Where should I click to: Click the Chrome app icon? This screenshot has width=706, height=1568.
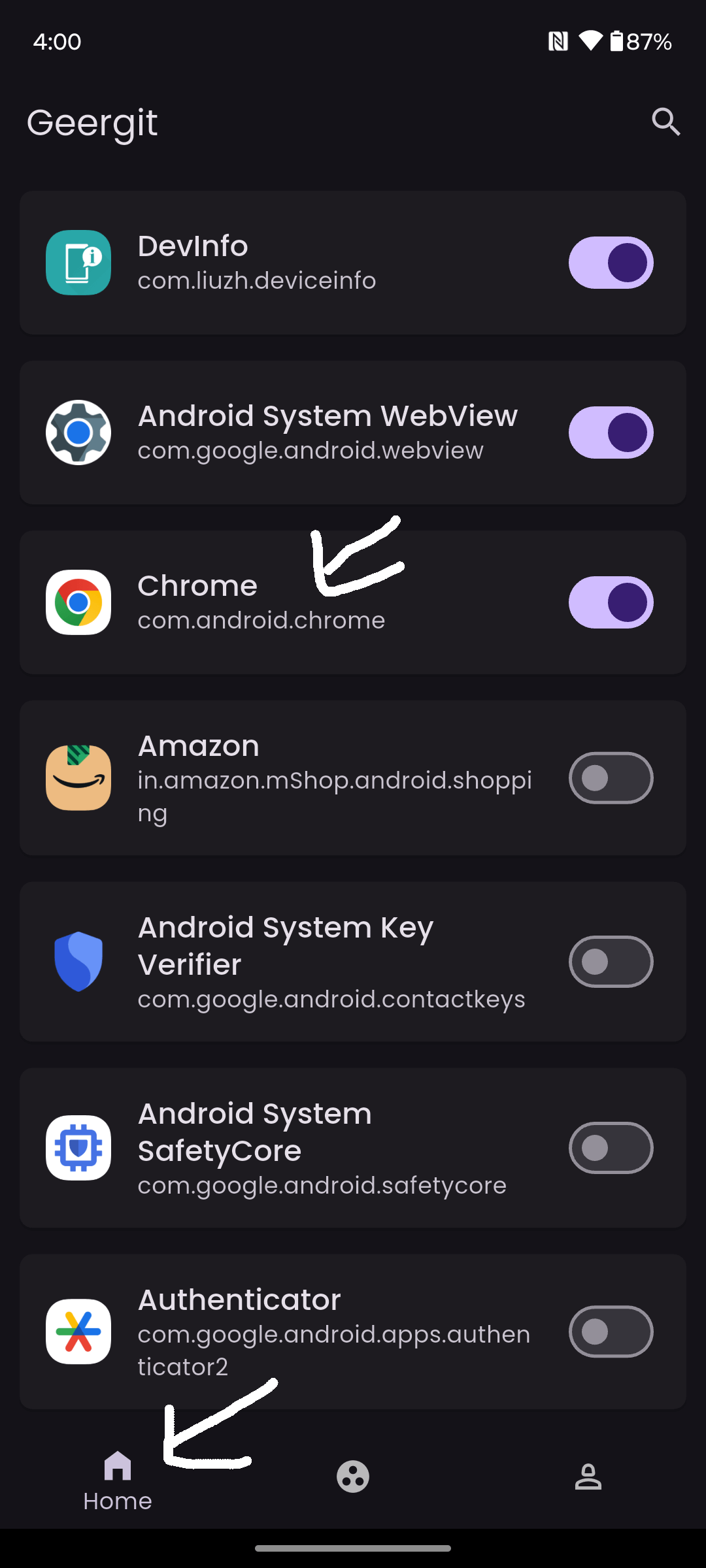(78, 602)
